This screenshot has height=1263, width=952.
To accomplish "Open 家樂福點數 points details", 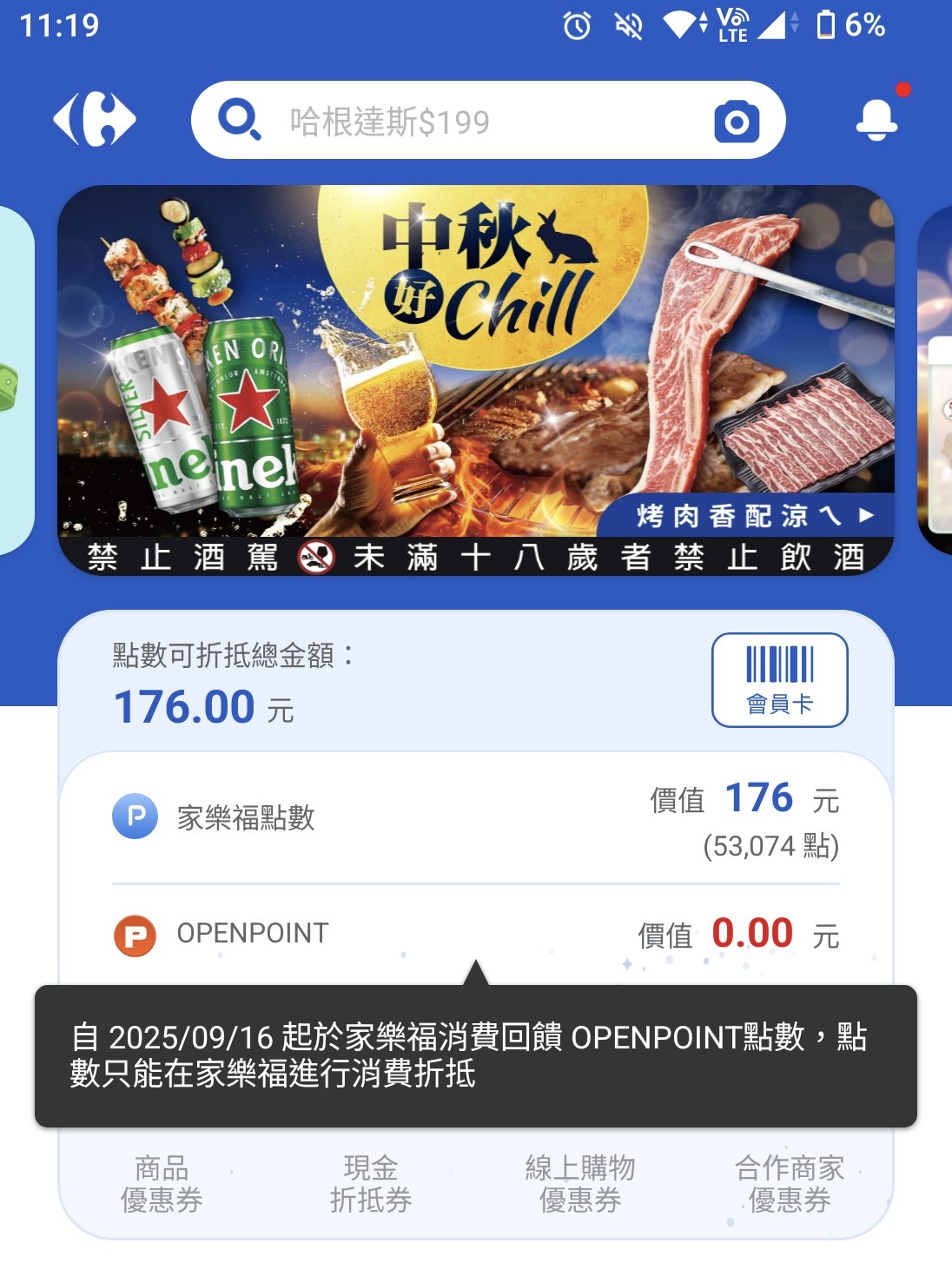I will 475,818.
